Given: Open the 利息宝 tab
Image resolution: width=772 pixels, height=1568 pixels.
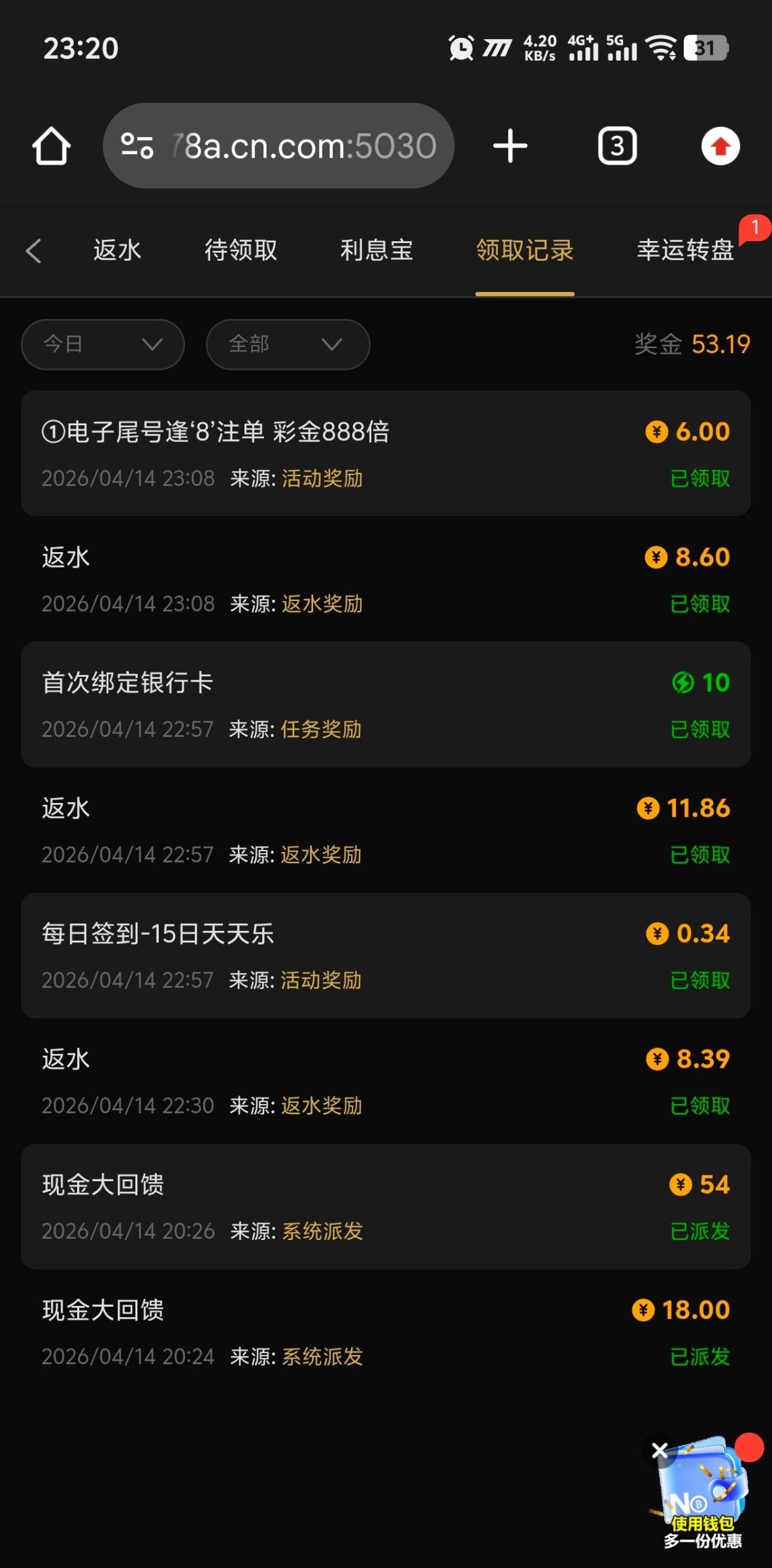Looking at the screenshot, I should tap(377, 250).
